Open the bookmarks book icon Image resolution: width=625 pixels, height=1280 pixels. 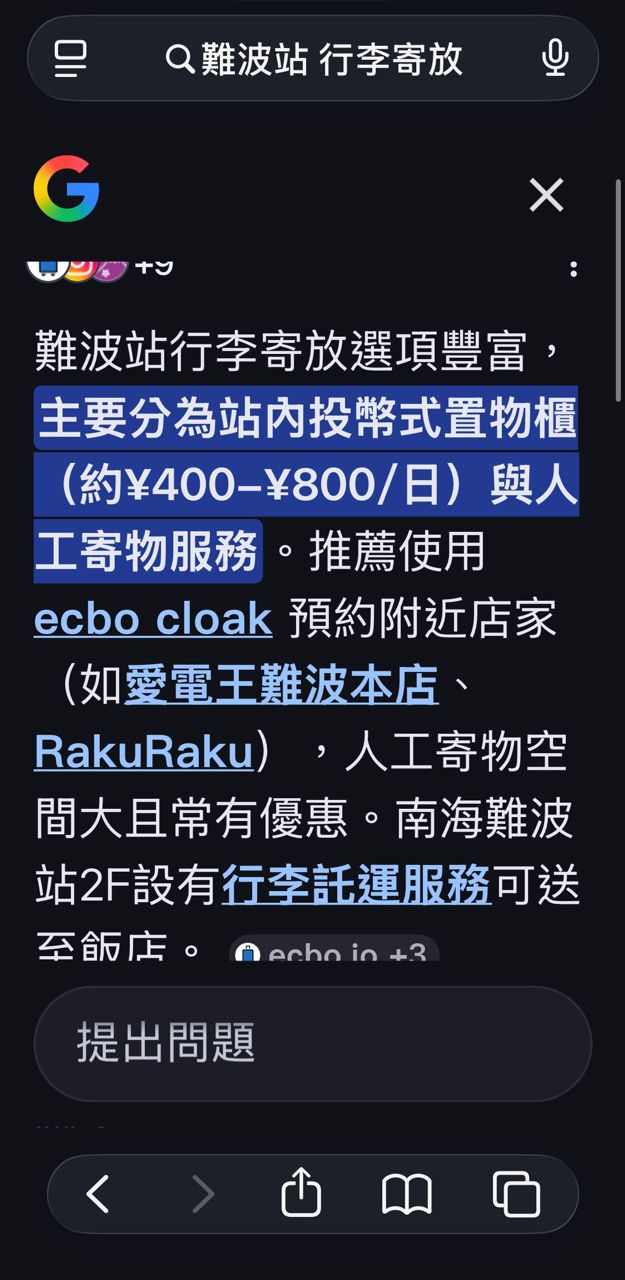point(407,1194)
